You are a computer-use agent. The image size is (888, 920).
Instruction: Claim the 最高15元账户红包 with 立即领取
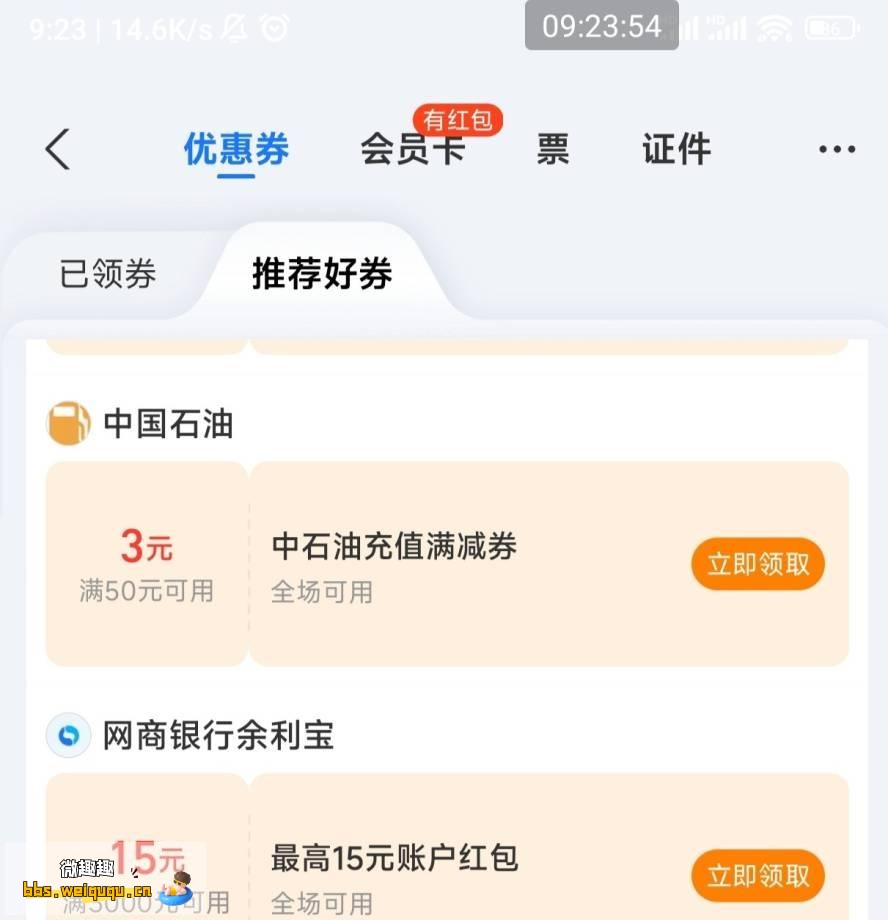[757, 876]
